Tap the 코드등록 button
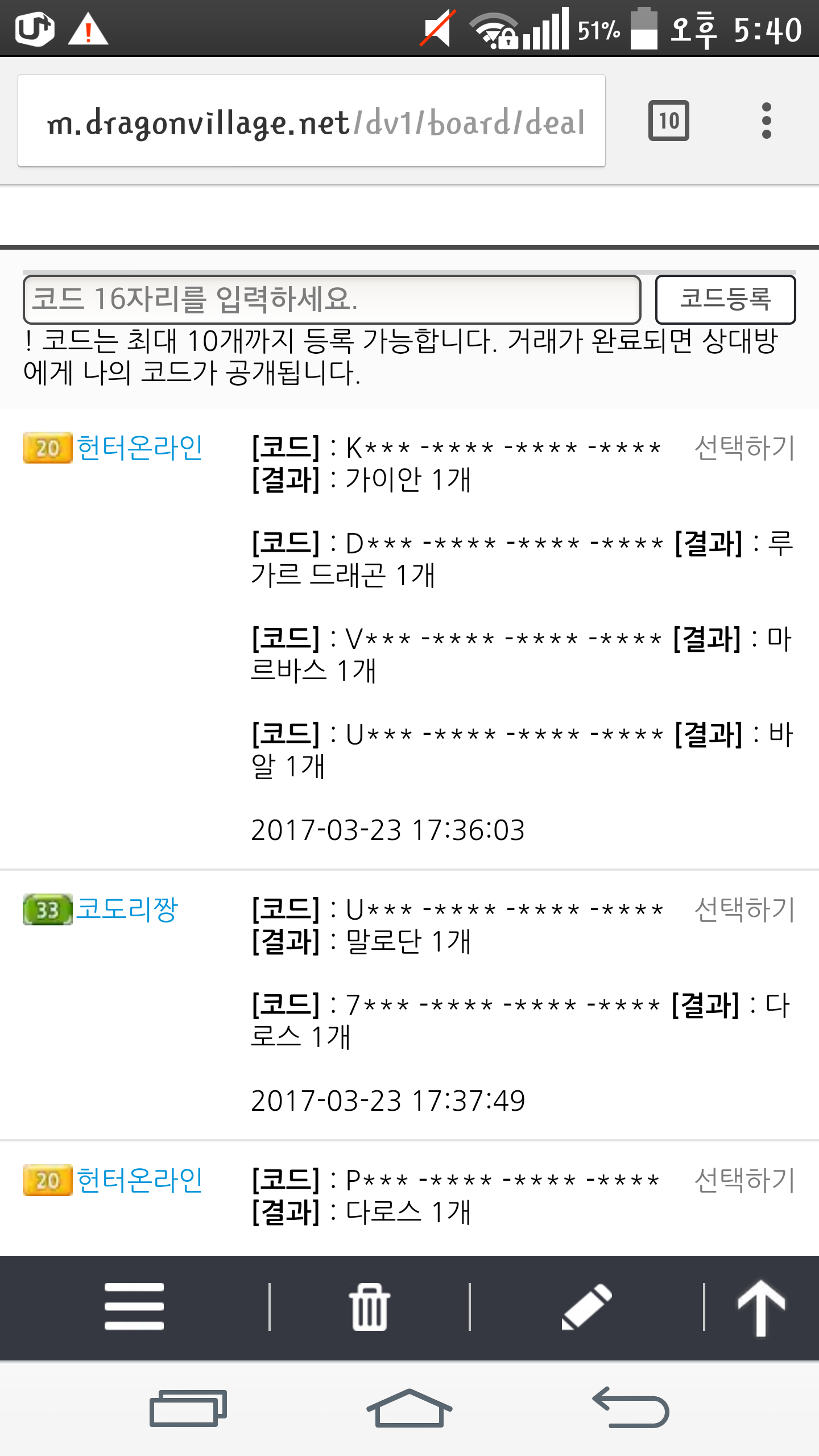819x1456 pixels. (x=725, y=299)
